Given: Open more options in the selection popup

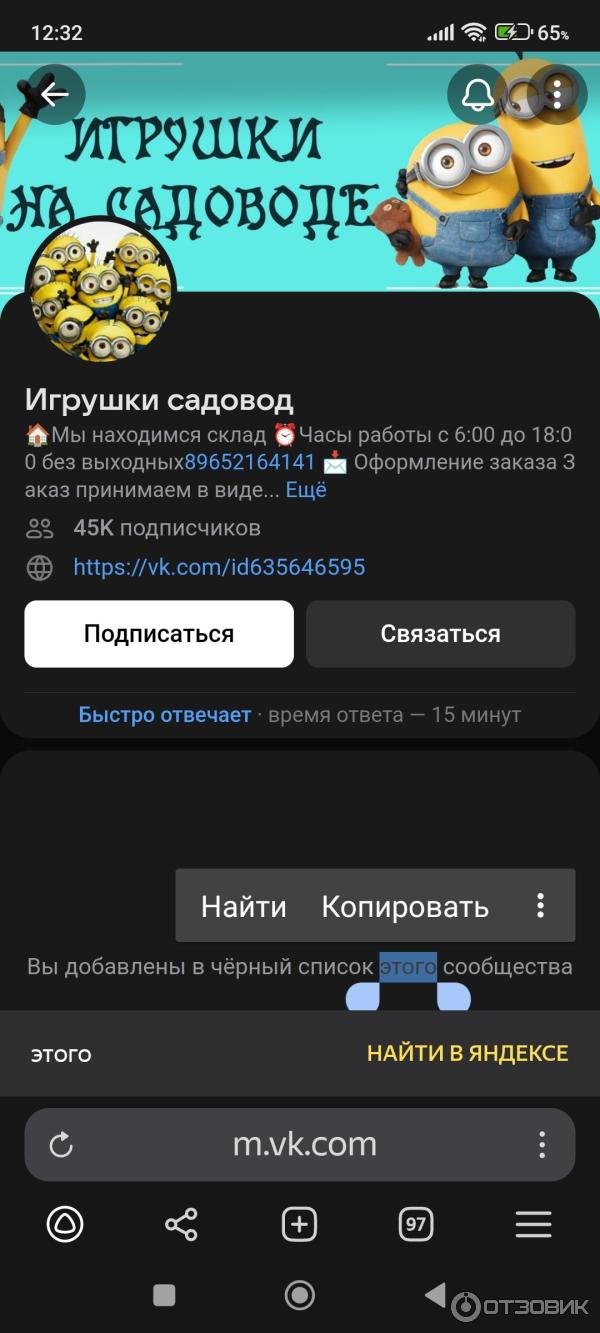Looking at the screenshot, I should (x=540, y=906).
